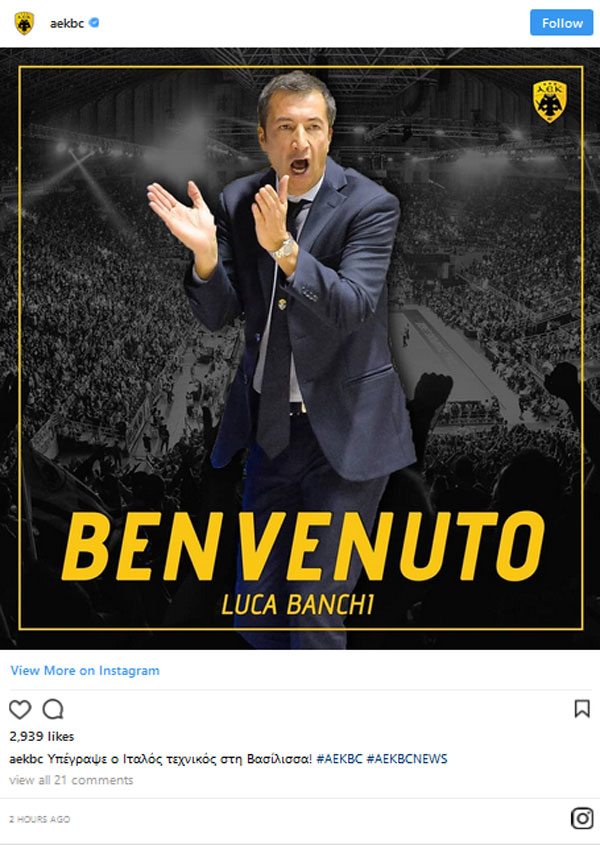Open the Instagram logo icon
The width and height of the screenshot is (600, 845).
tap(581, 818)
